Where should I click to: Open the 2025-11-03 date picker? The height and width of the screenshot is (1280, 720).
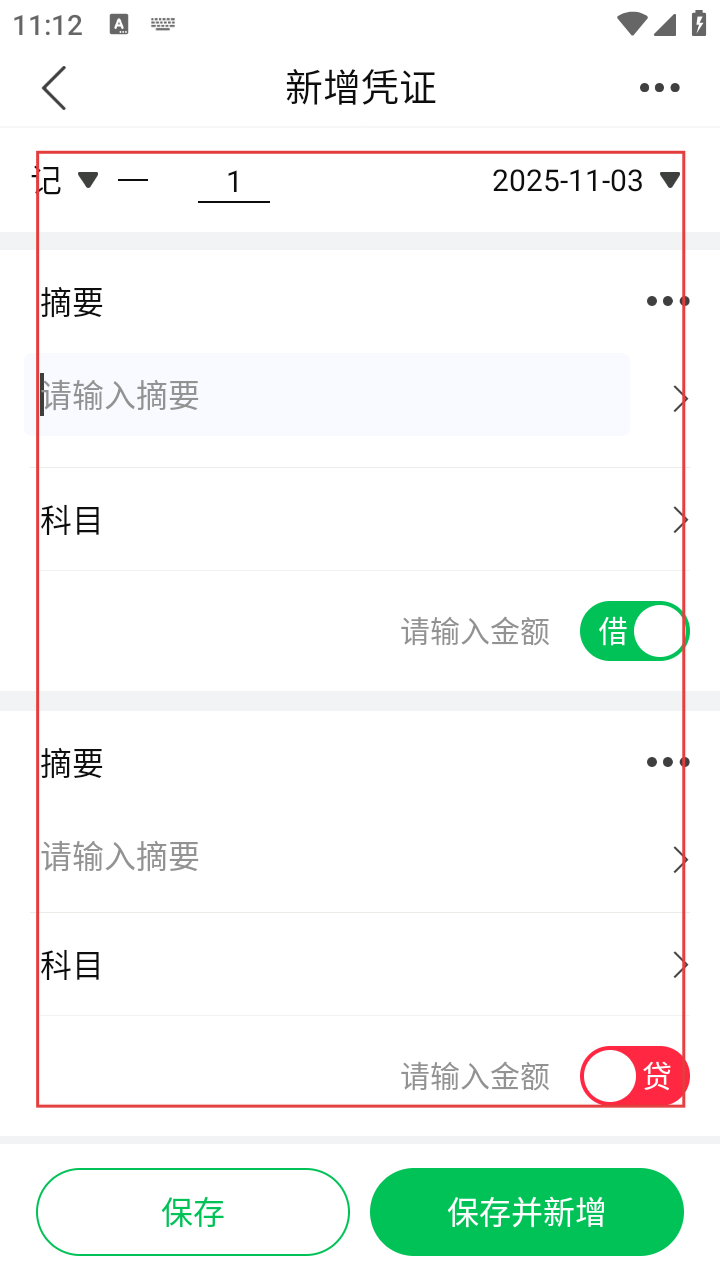586,180
